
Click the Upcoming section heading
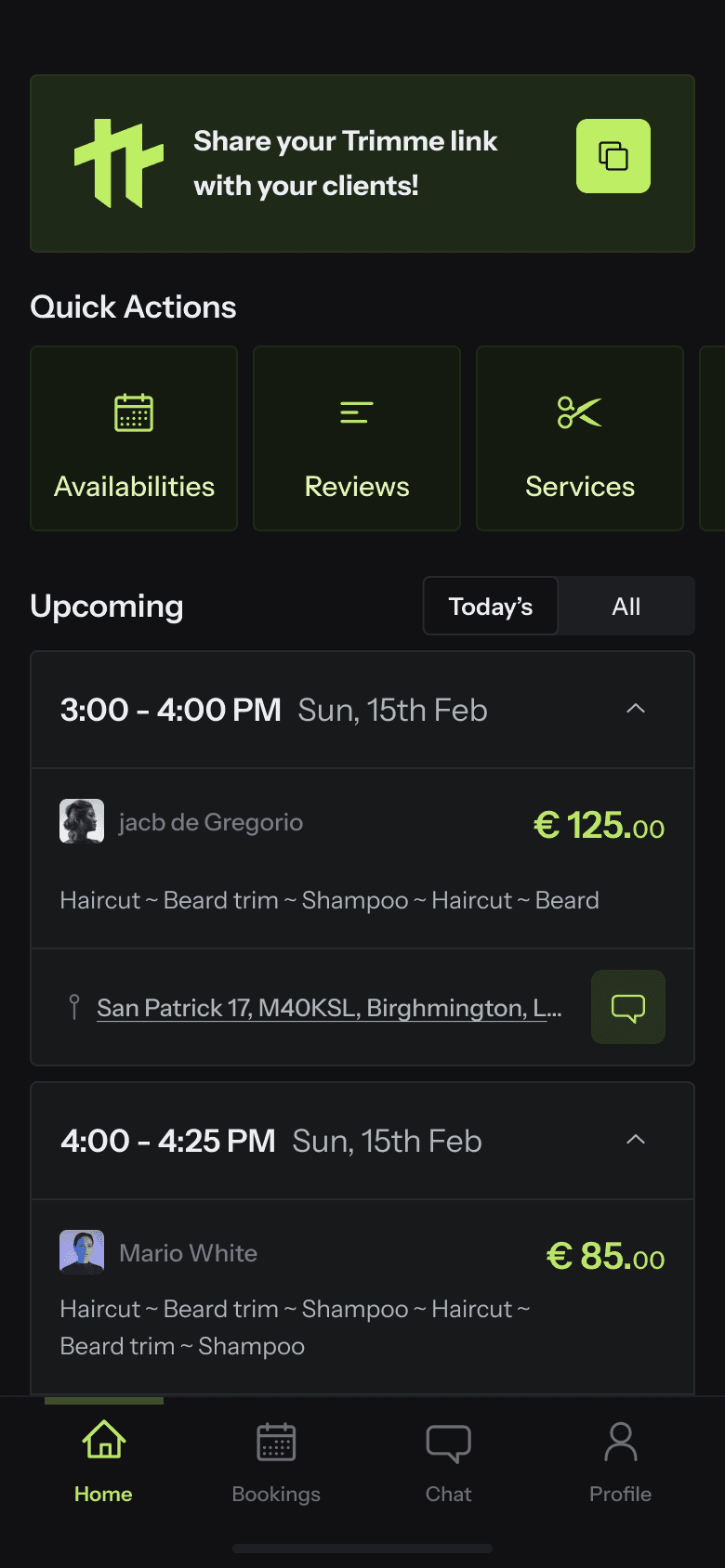(x=106, y=606)
